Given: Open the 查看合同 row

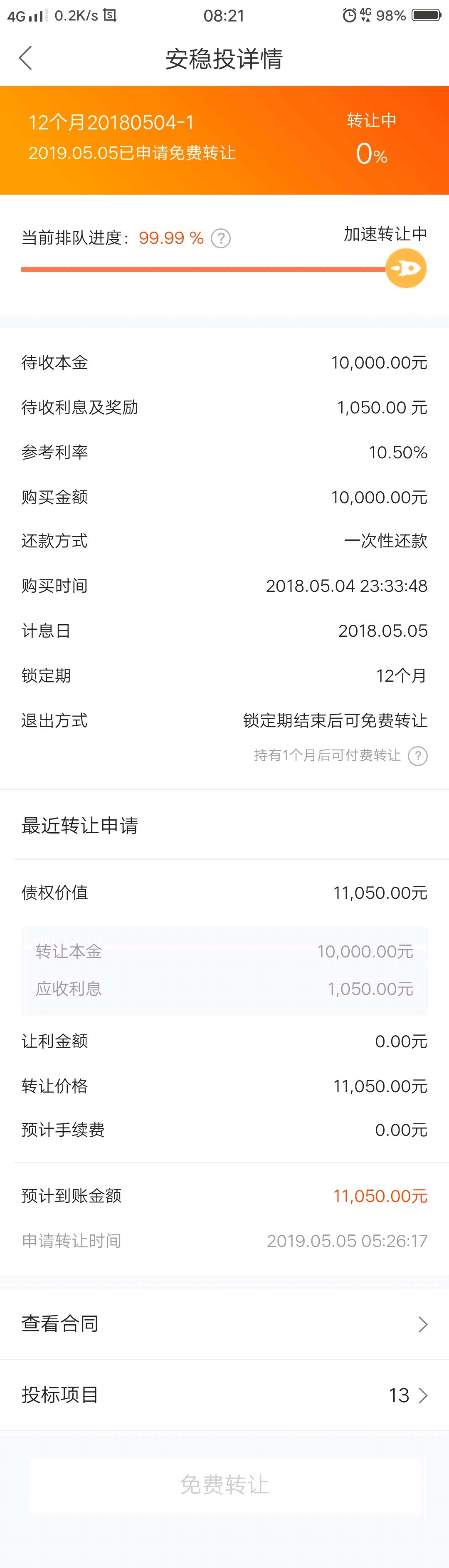Looking at the screenshot, I should [x=224, y=1323].
